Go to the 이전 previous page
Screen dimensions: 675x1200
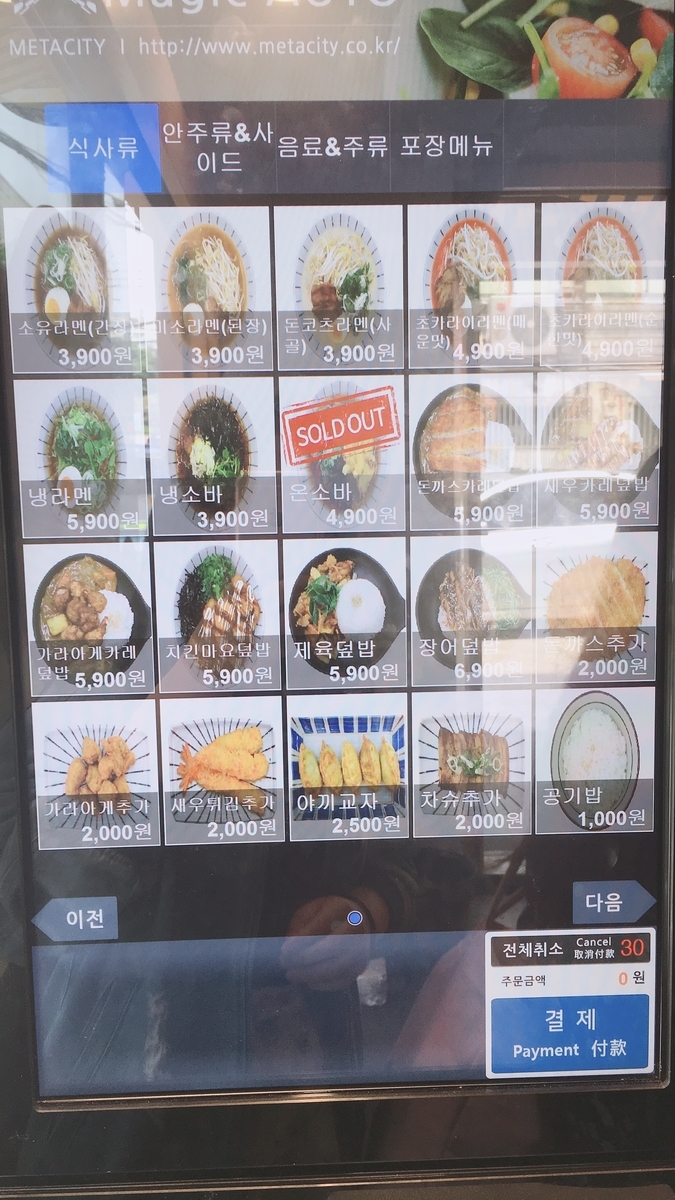[76, 918]
